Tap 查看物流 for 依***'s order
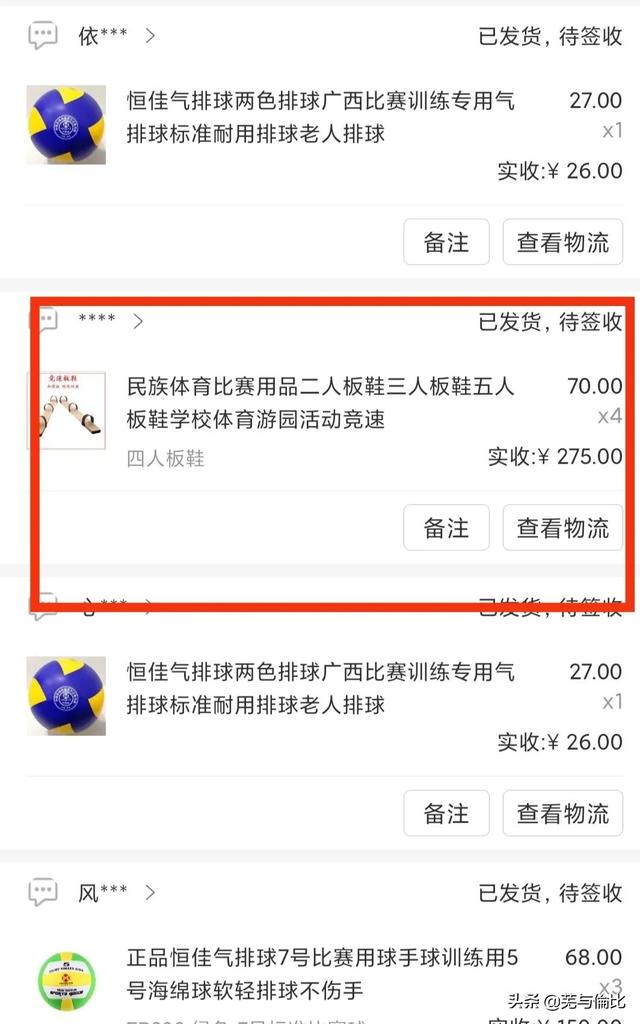Image resolution: width=640 pixels, height=1024 pixels. pyautogui.click(x=562, y=242)
